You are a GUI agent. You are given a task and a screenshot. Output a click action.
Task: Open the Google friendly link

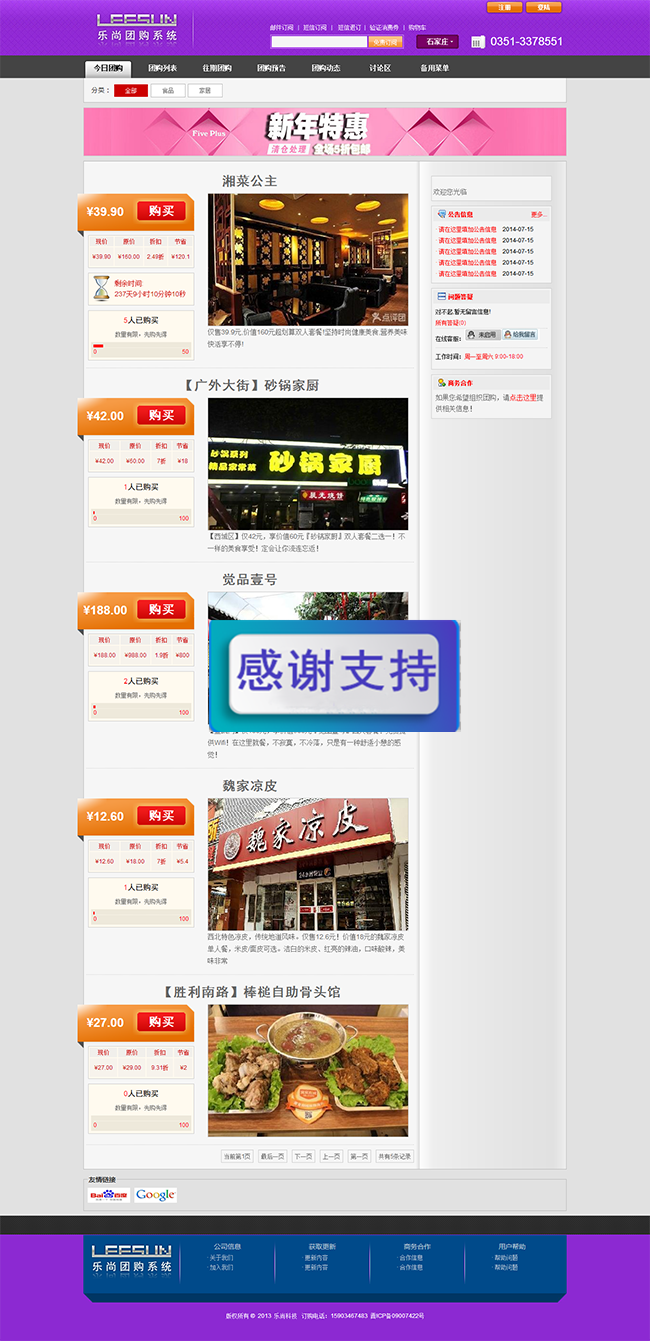[155, 1194]
